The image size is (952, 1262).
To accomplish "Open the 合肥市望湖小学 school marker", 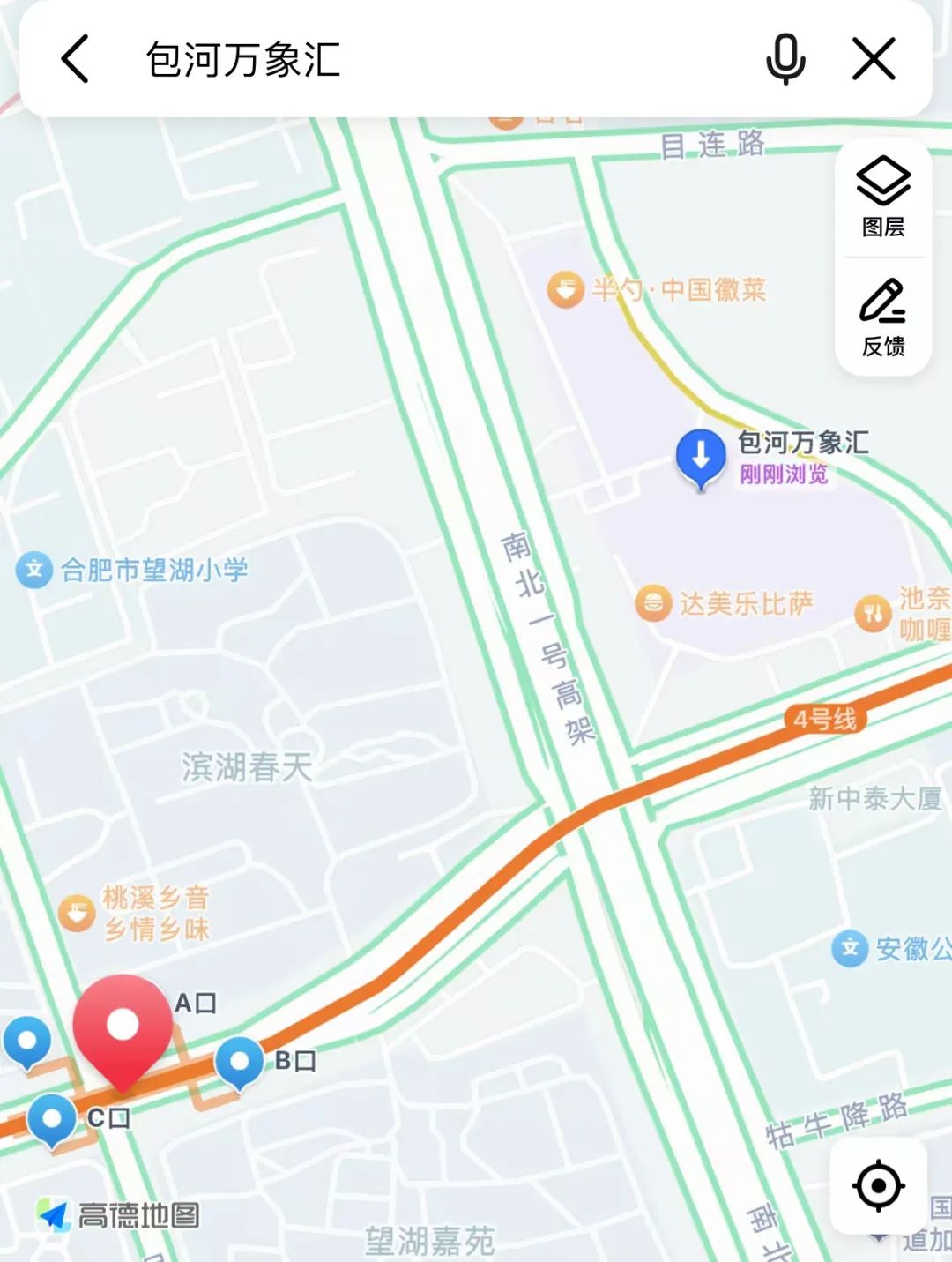I will (34, 570).
